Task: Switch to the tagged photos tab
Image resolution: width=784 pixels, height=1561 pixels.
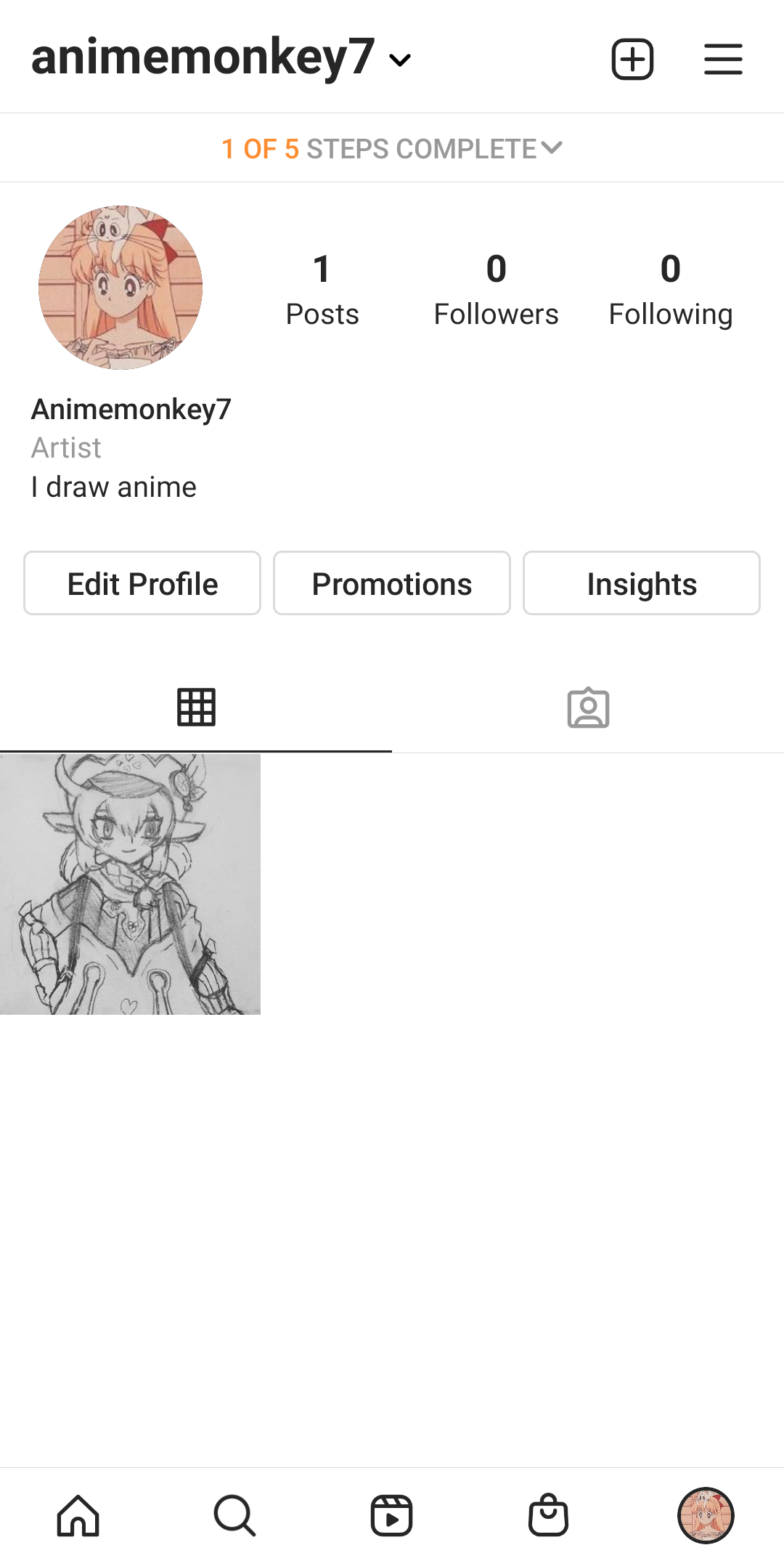Action: (x=588, y=707)
